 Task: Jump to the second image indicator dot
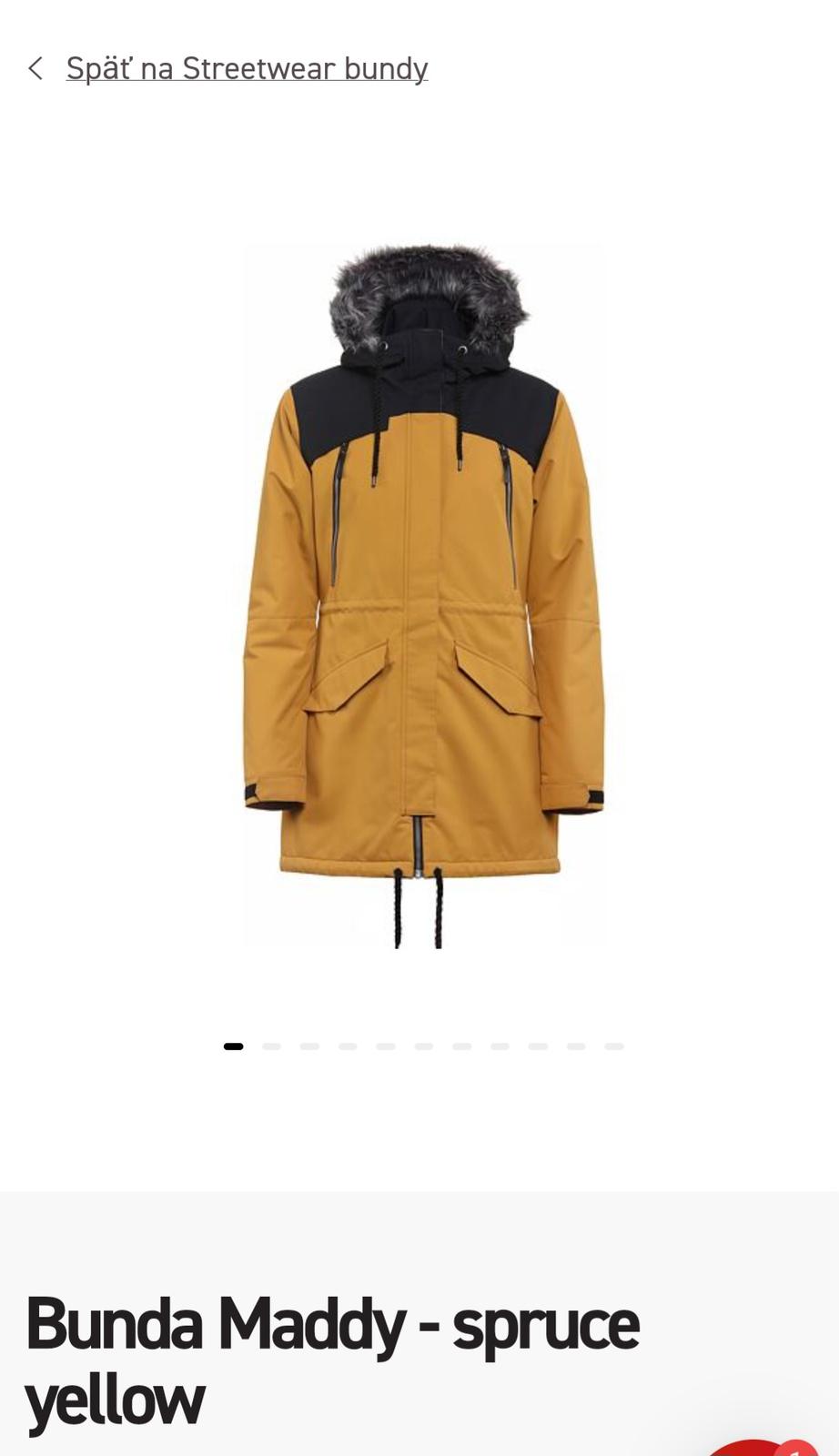click(x=271, y=1046)
